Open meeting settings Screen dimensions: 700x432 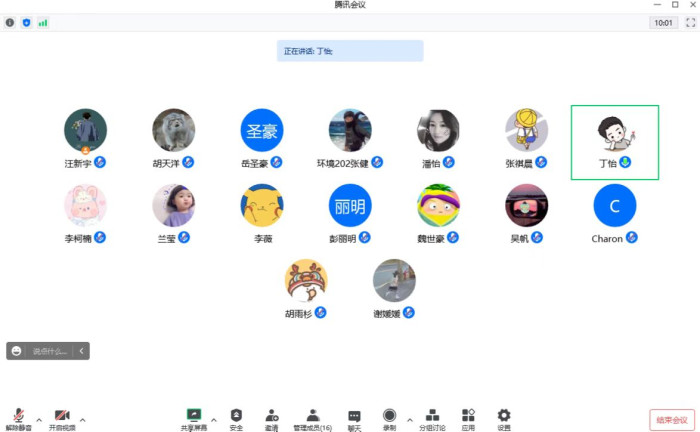504,417
